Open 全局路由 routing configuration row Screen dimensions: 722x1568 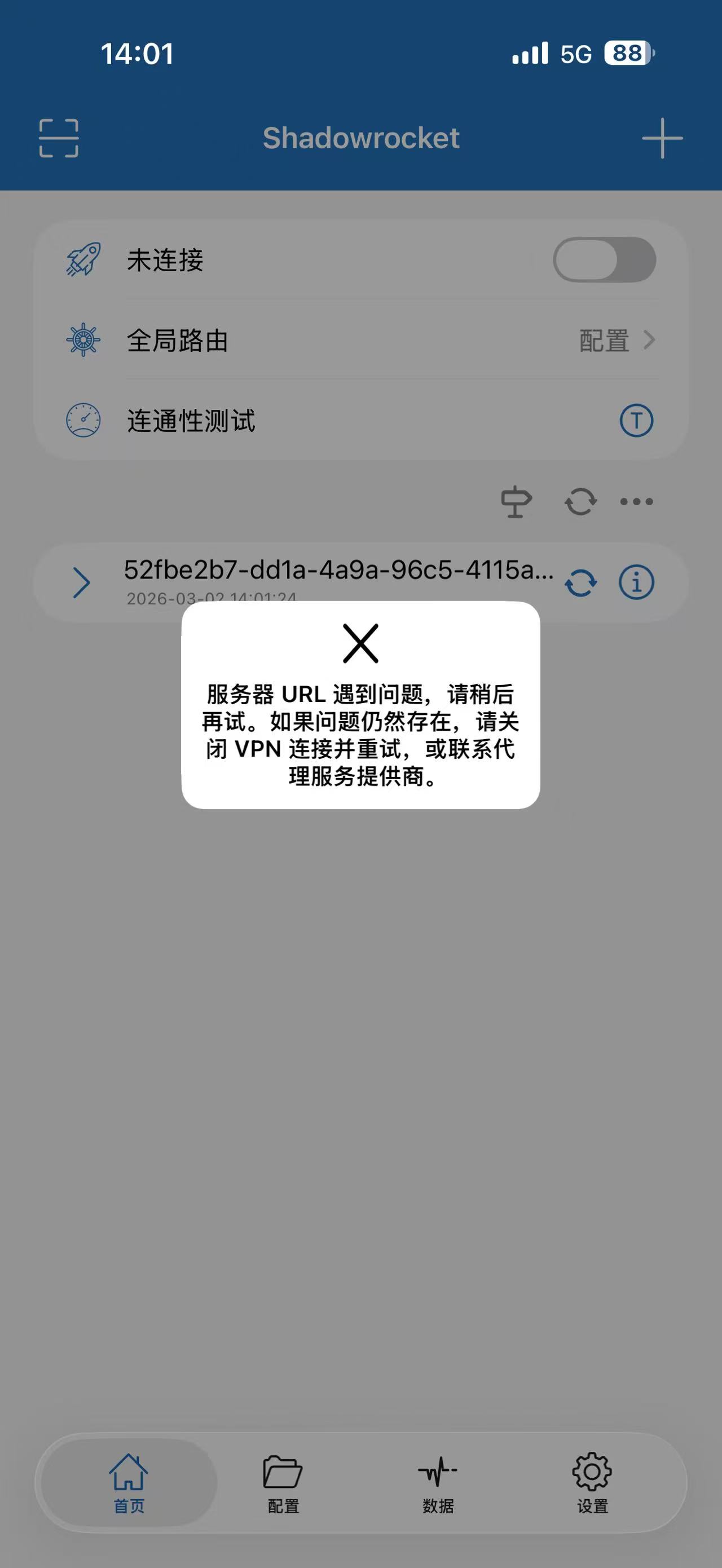(360, 340)
